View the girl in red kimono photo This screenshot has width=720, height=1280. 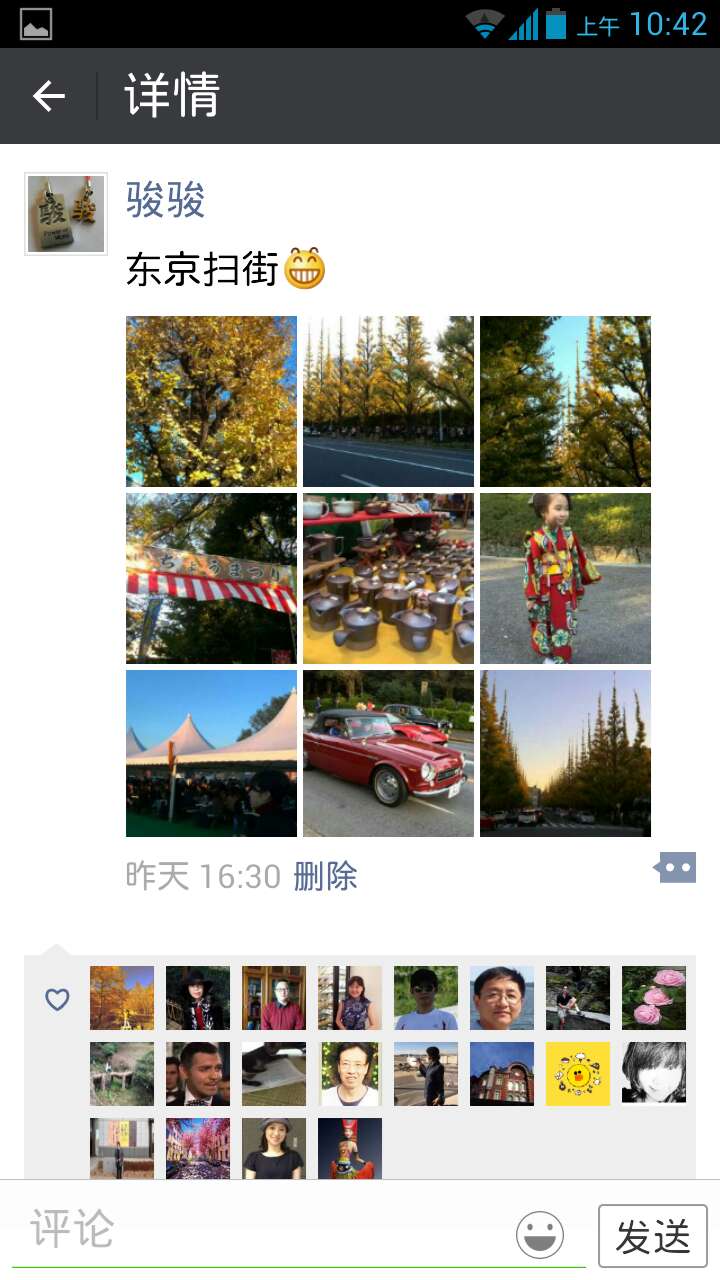click(565, 578)
